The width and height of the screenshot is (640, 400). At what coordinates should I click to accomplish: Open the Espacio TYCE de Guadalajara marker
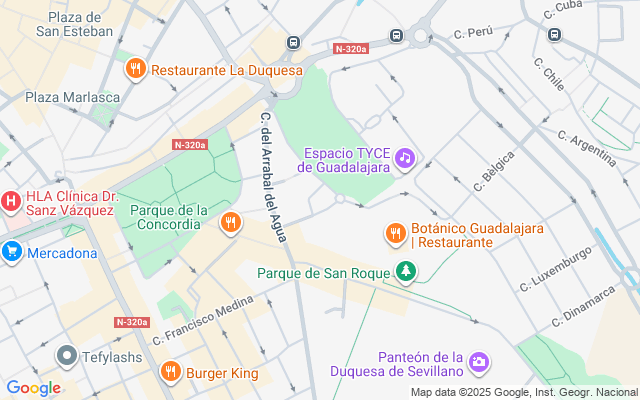(405, 157)
